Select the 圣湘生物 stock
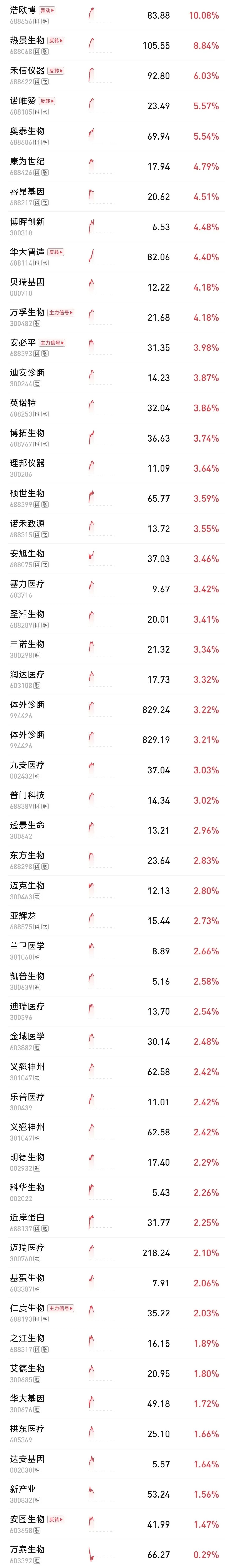This screenshot has height=1568, width=225. pyautogui.click(x=112, y=619)
